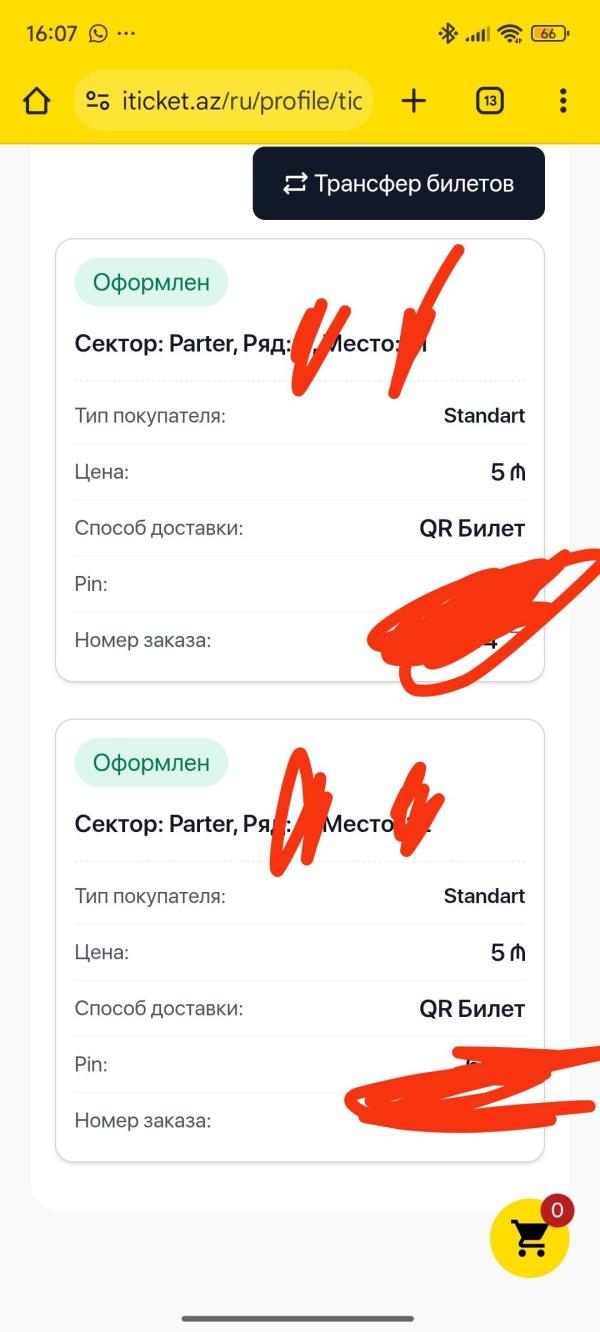This screenshot has height=1332, width=600.
Task: Tap the Трансфер билетов button
Action: 398,184
